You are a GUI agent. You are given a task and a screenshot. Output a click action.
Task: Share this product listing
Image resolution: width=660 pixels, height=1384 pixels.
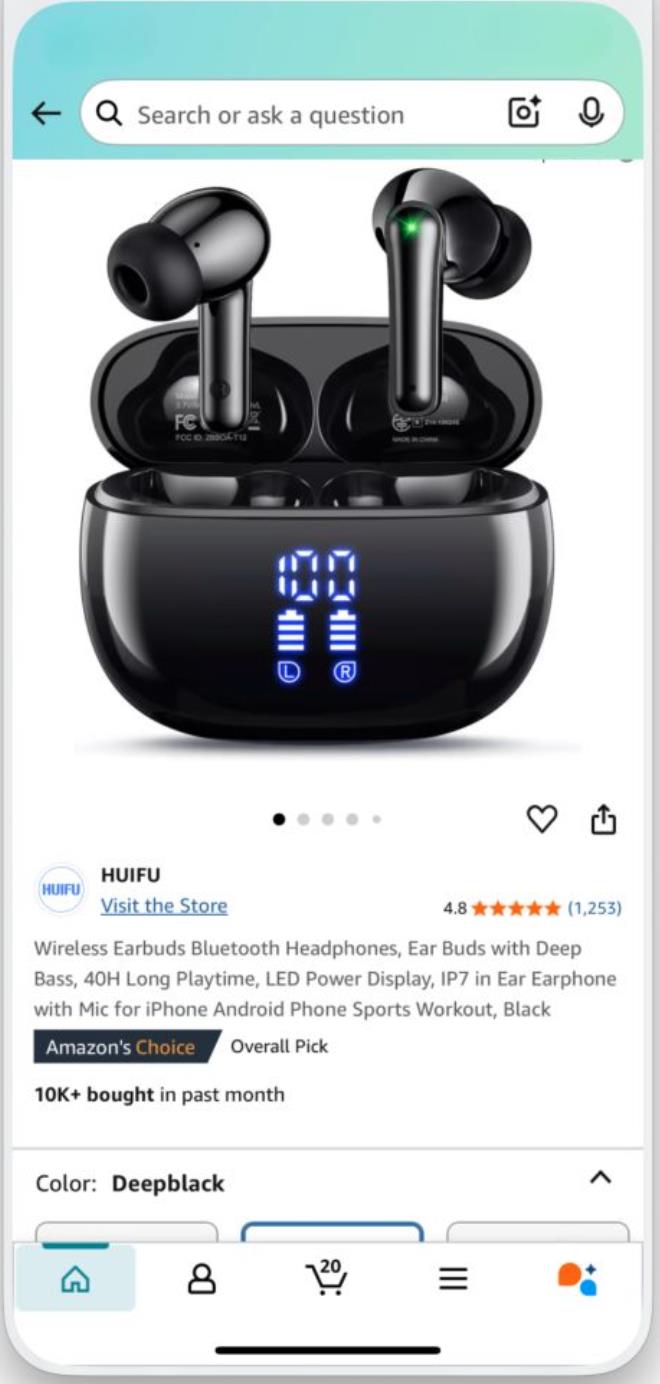tap(603, 820)
